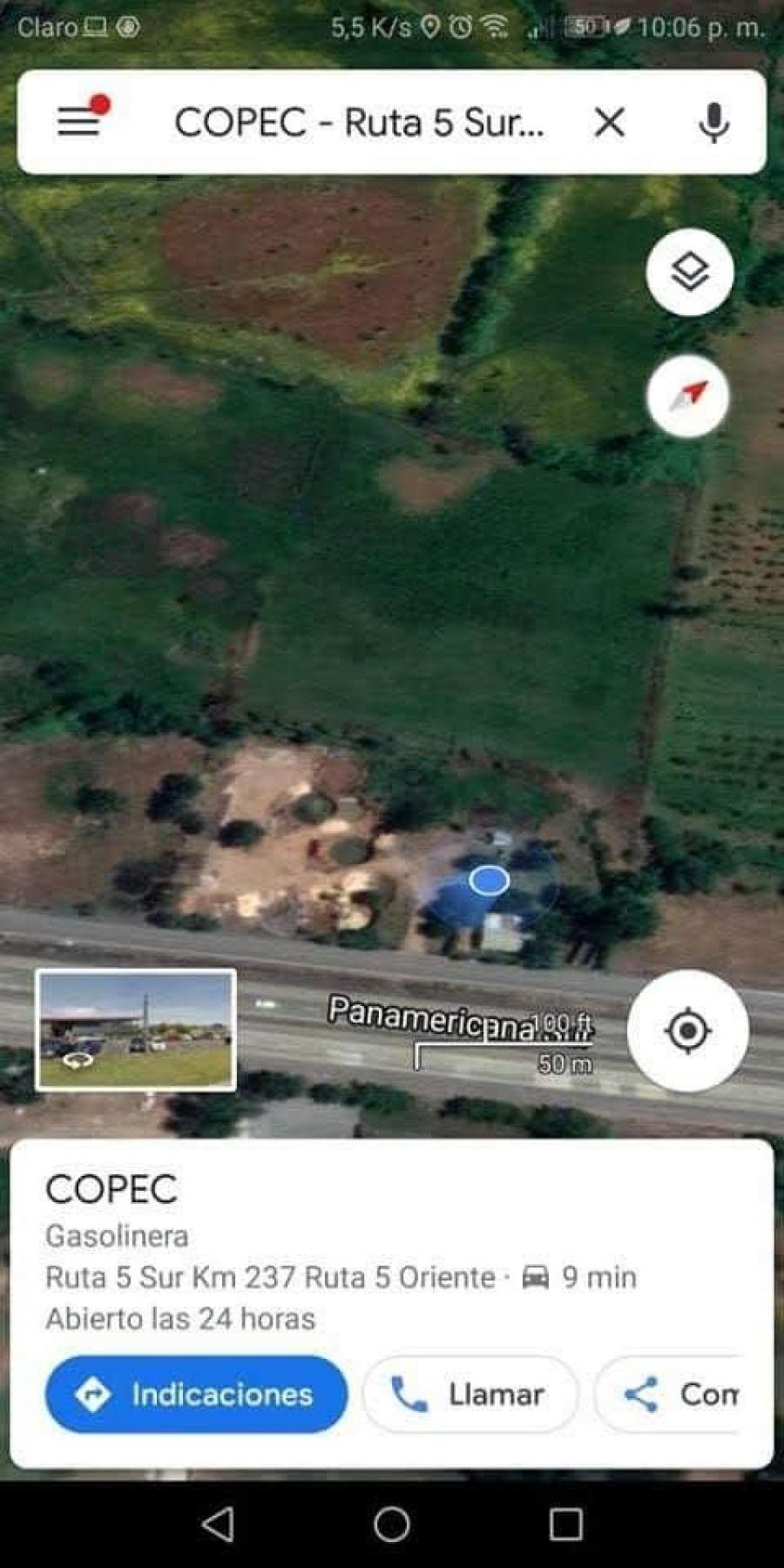This screenshot has width=784, height=1568.
Task: Open recent apps from the navigation bar
Action: point(566,1524)
